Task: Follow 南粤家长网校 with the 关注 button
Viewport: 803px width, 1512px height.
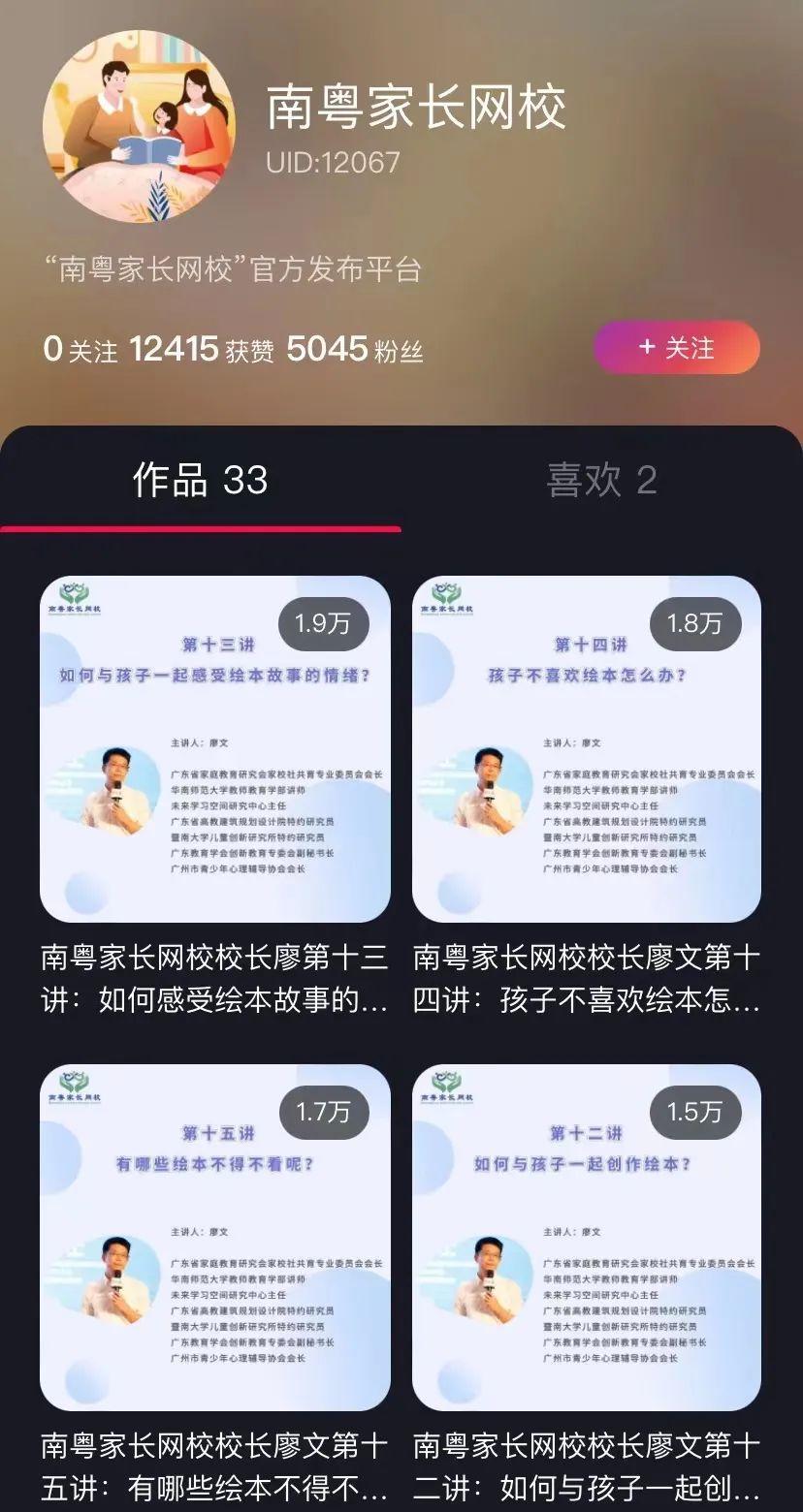Action: pyautogui.click(x=676, y=348)
